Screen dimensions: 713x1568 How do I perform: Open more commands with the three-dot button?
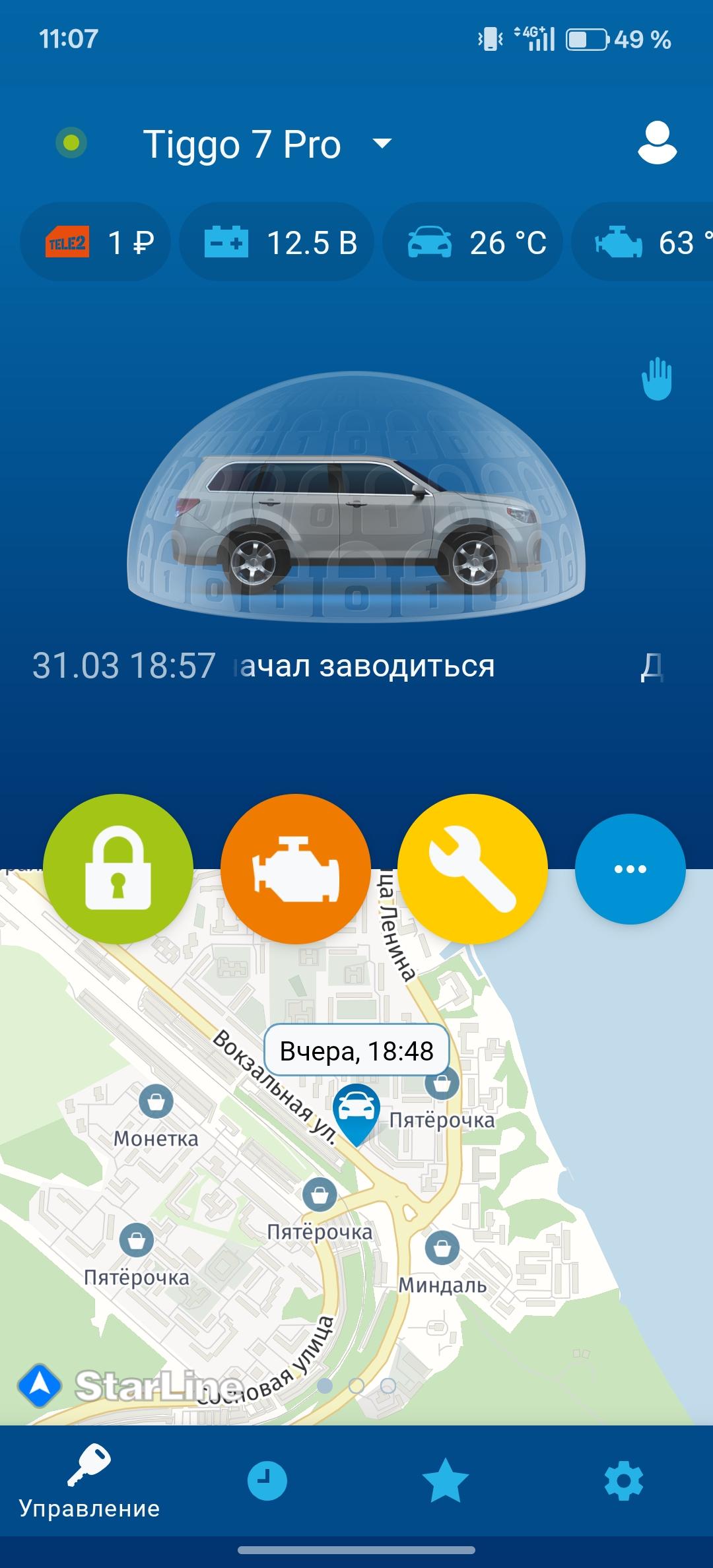coord(630,868)
